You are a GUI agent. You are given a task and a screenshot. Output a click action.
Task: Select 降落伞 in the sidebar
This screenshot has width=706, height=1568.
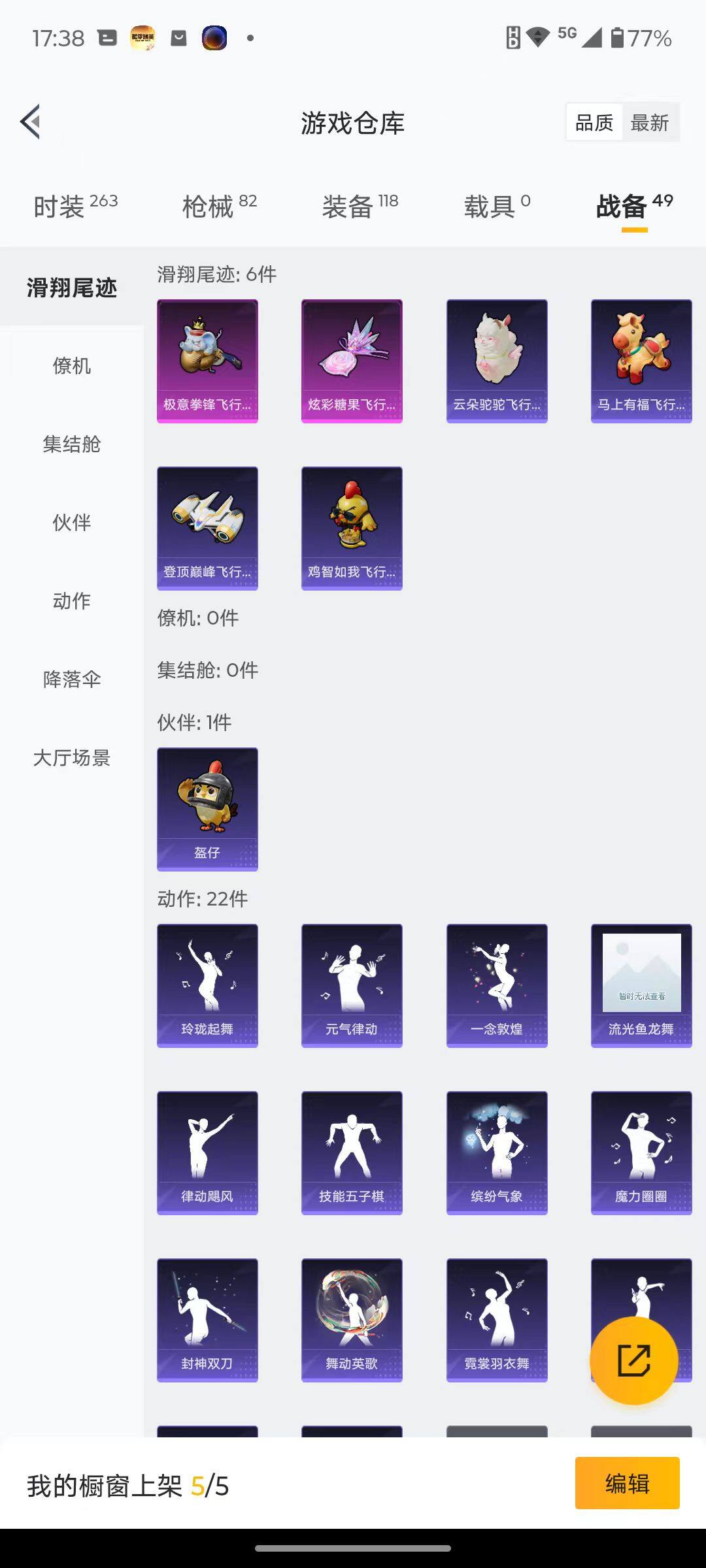[x=71, y=680]
